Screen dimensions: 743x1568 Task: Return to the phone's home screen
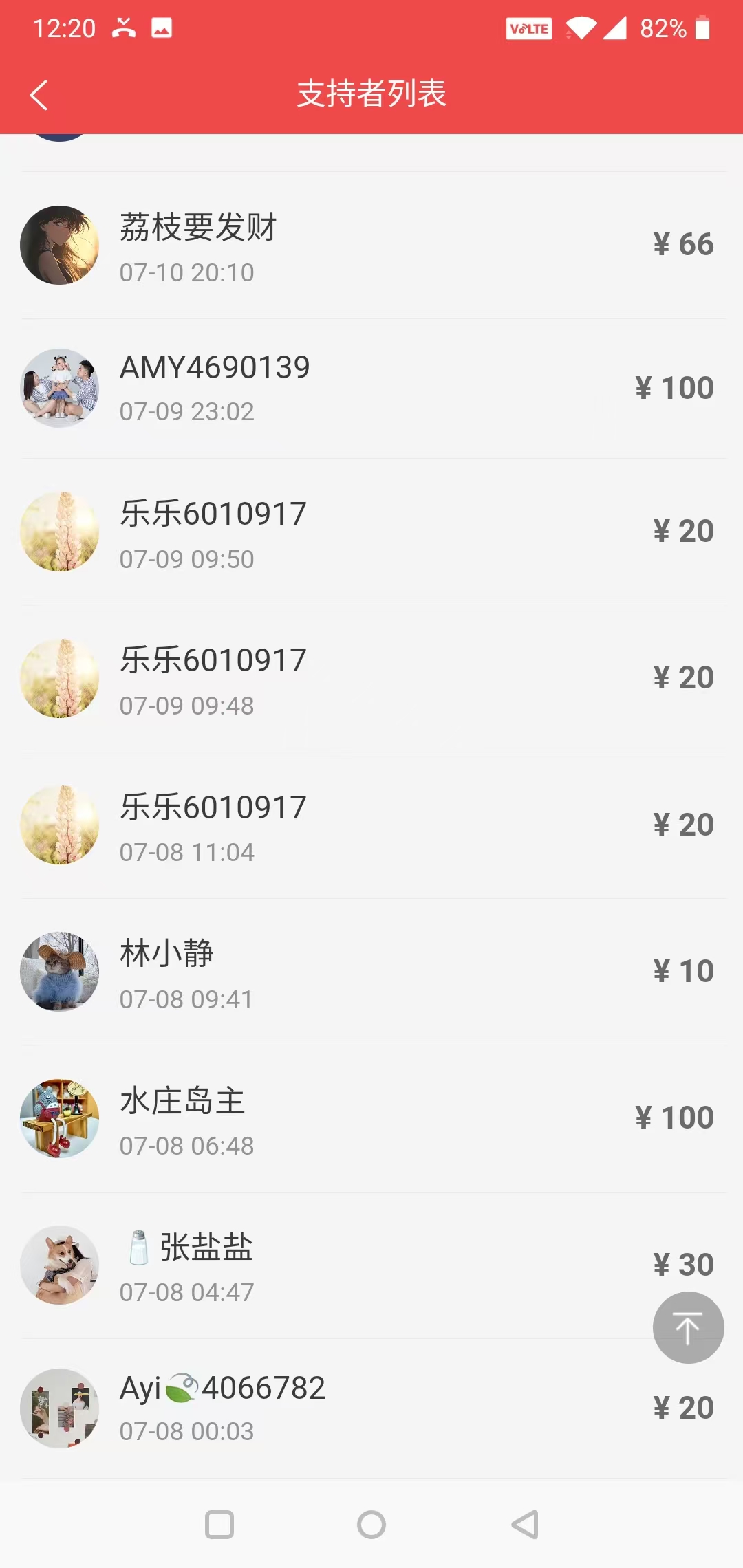371,1525
